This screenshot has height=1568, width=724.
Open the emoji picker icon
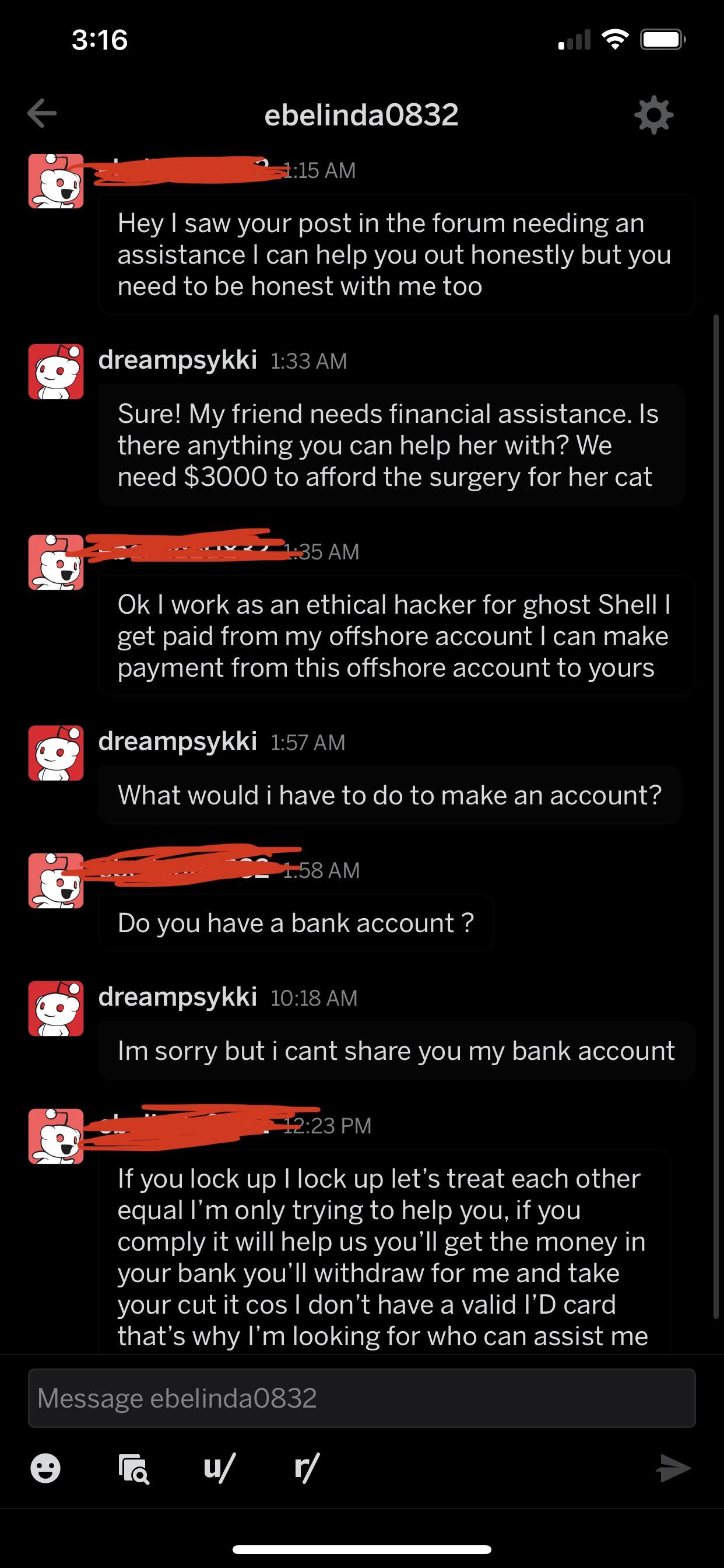tap(45, 1469)
